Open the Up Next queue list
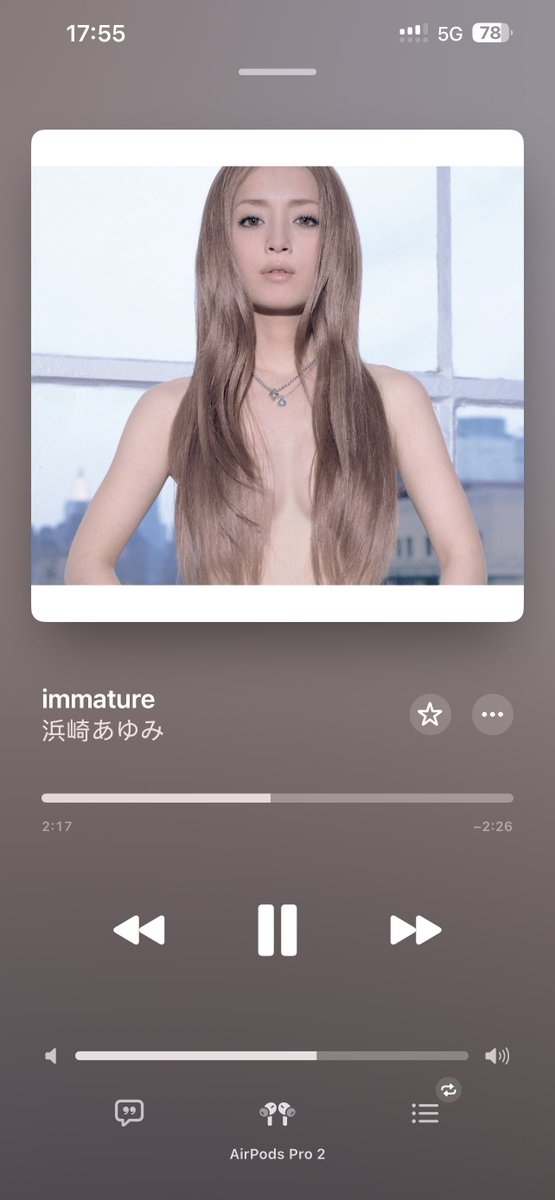The image size is (555, 1200). [x=425, y=1113]
